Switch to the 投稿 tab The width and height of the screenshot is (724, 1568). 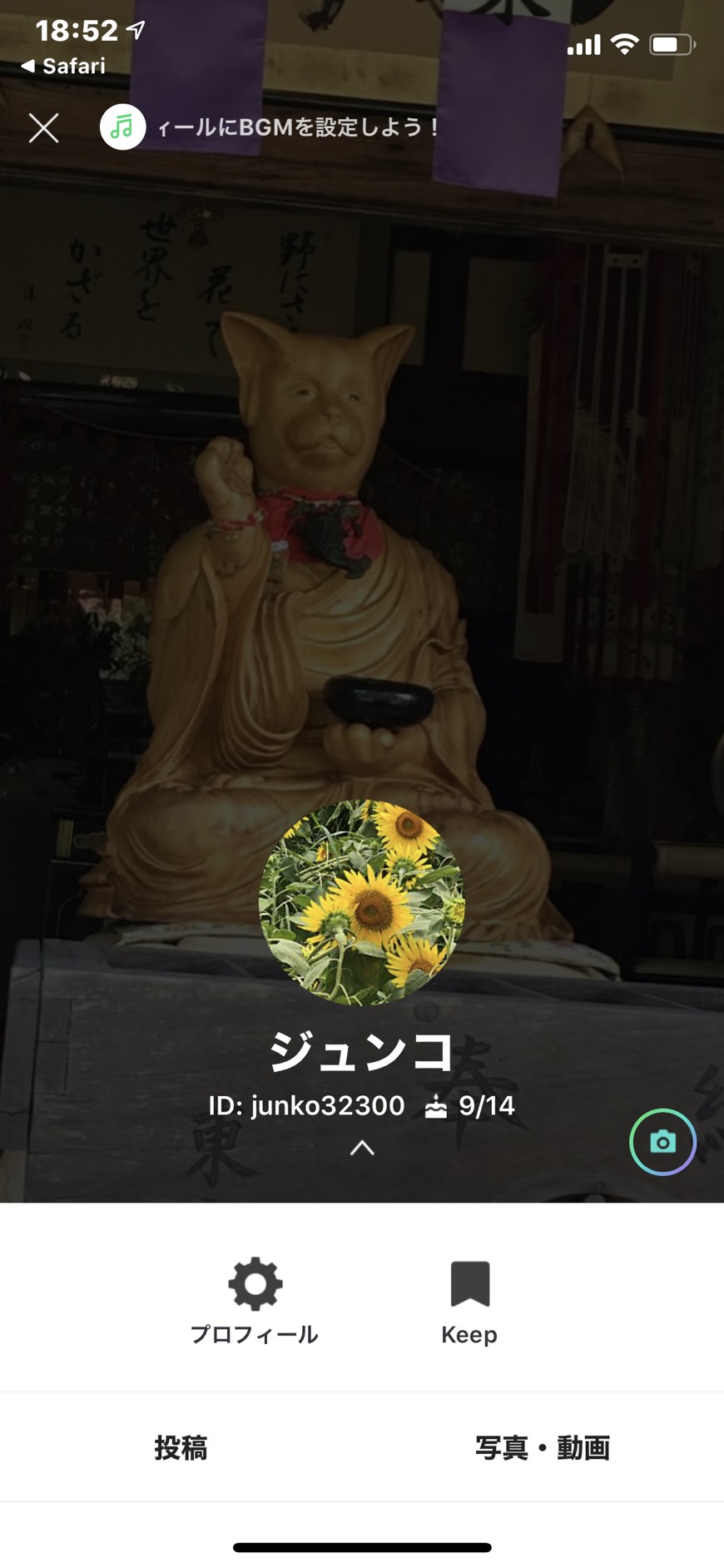point(181,1448)
